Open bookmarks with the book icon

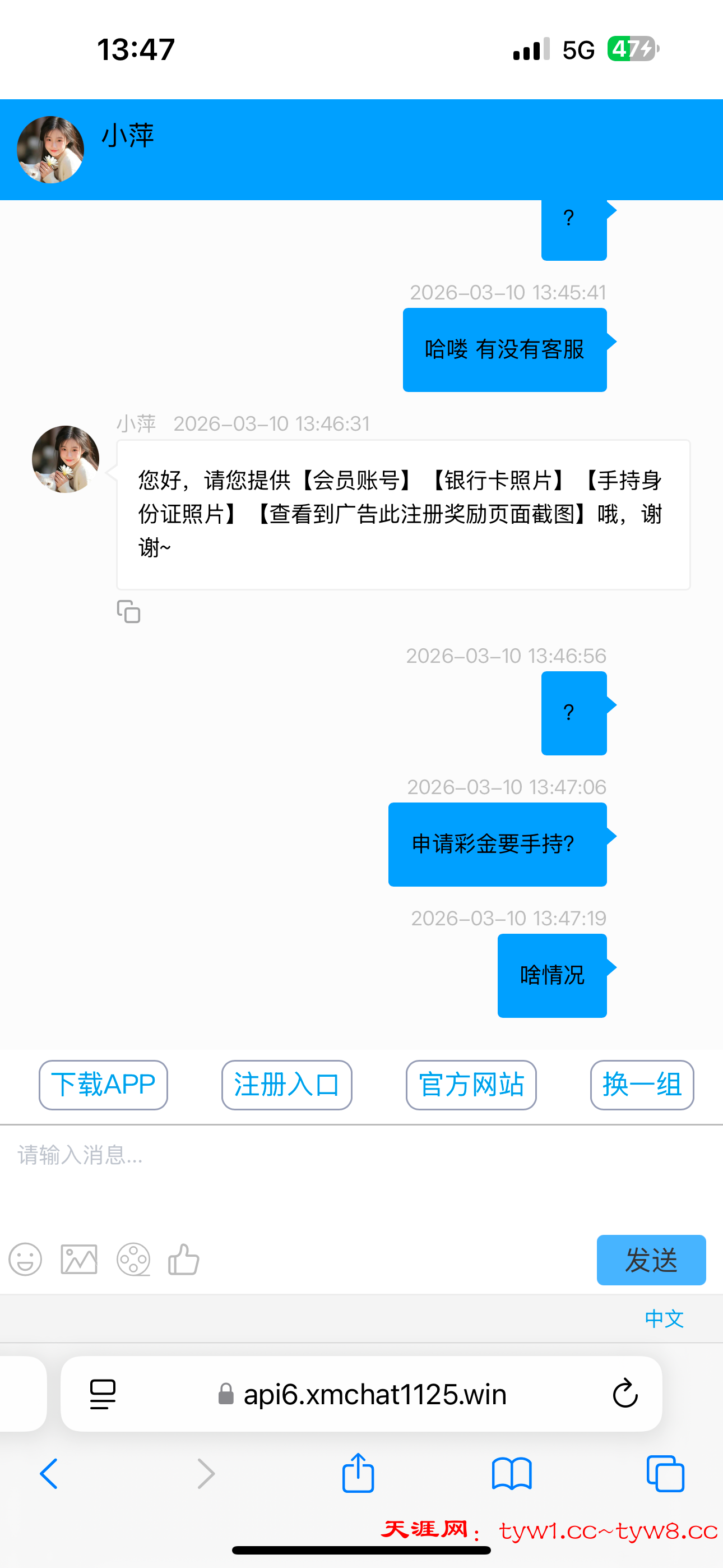512,1473
